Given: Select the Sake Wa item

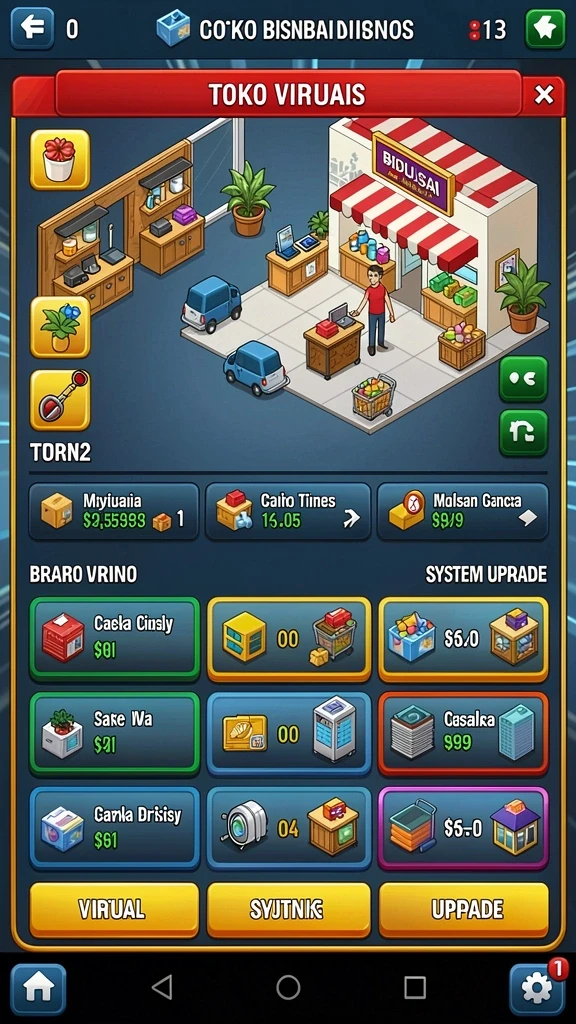Looking at the screenshot, I should pyautogui.click(x=114, y=733).
